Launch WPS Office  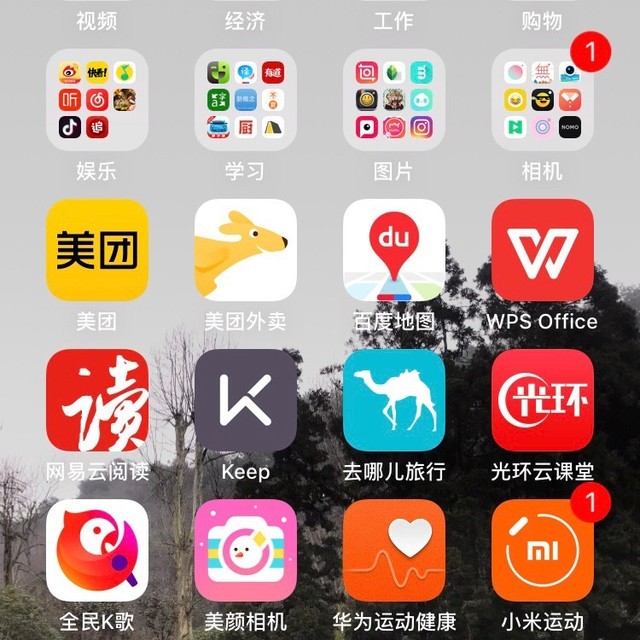point(541,250)
